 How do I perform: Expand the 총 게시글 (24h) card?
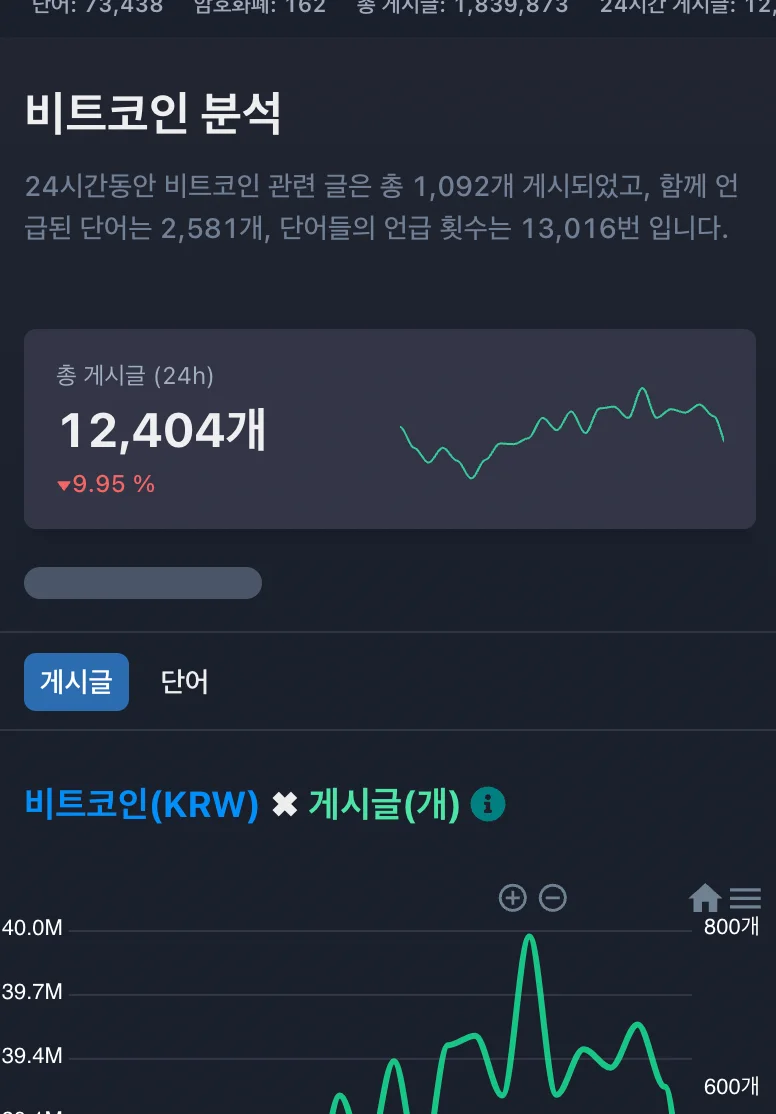[x=388, y=429]
